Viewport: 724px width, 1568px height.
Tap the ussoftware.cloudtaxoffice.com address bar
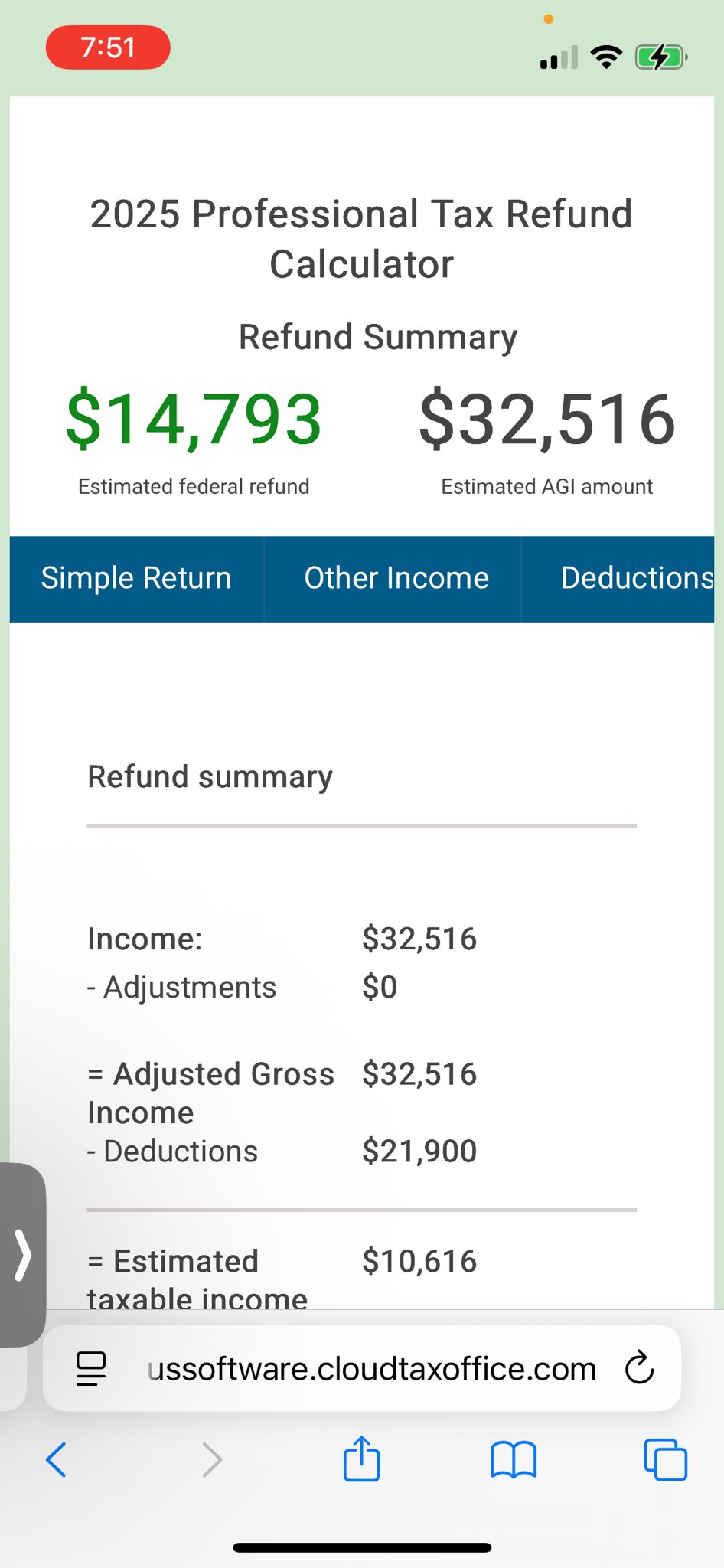tap(371, 1369)
